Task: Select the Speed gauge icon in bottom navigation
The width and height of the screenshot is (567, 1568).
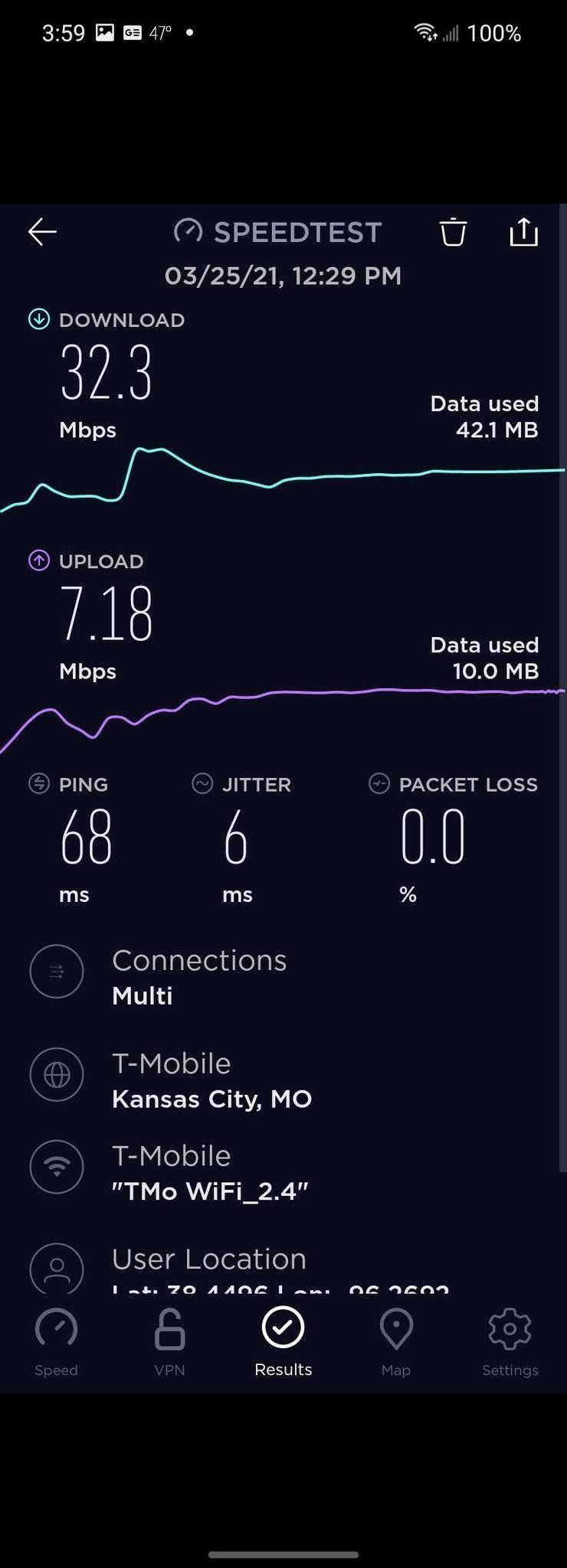Action: coord(56,1329)
